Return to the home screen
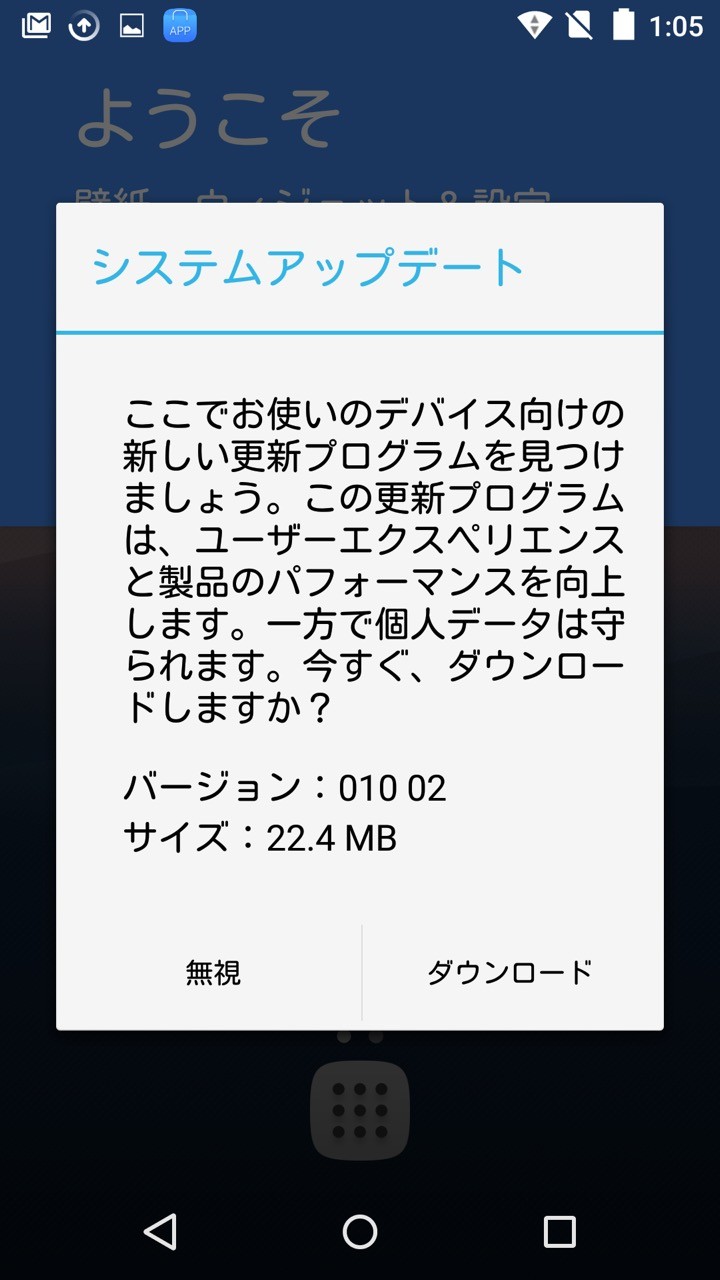 (360, 1231)
